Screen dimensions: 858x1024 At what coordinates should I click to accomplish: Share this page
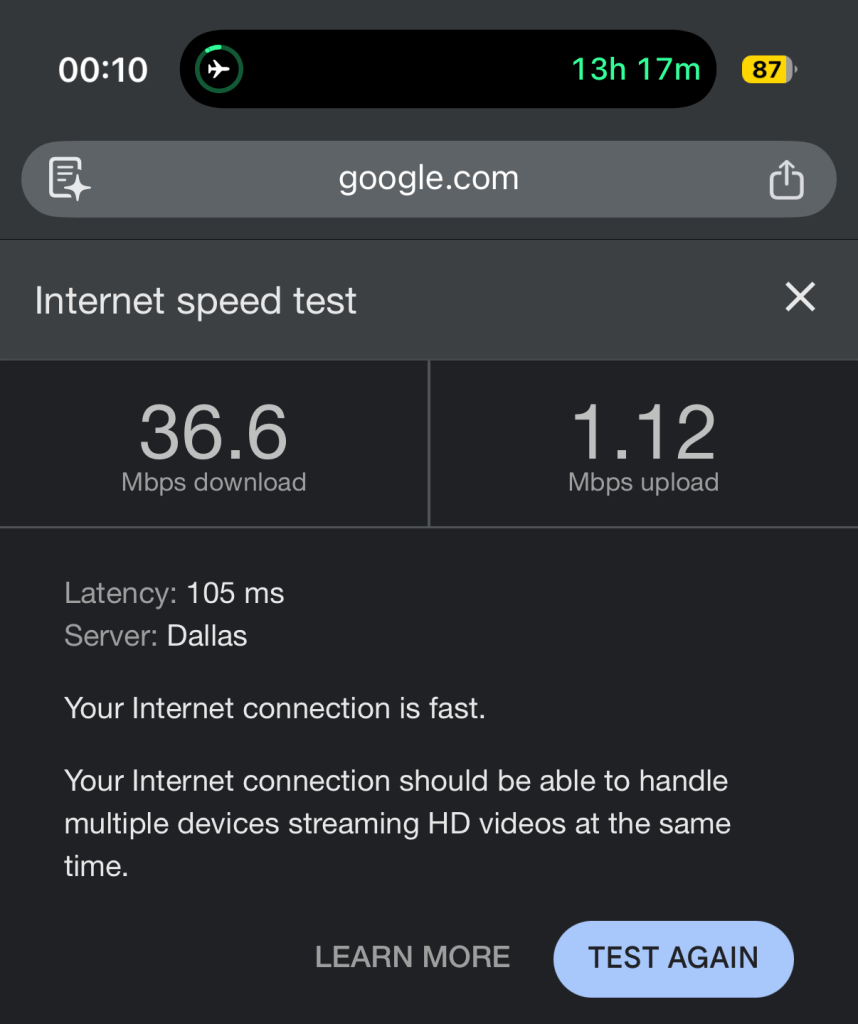coord(786,180)
